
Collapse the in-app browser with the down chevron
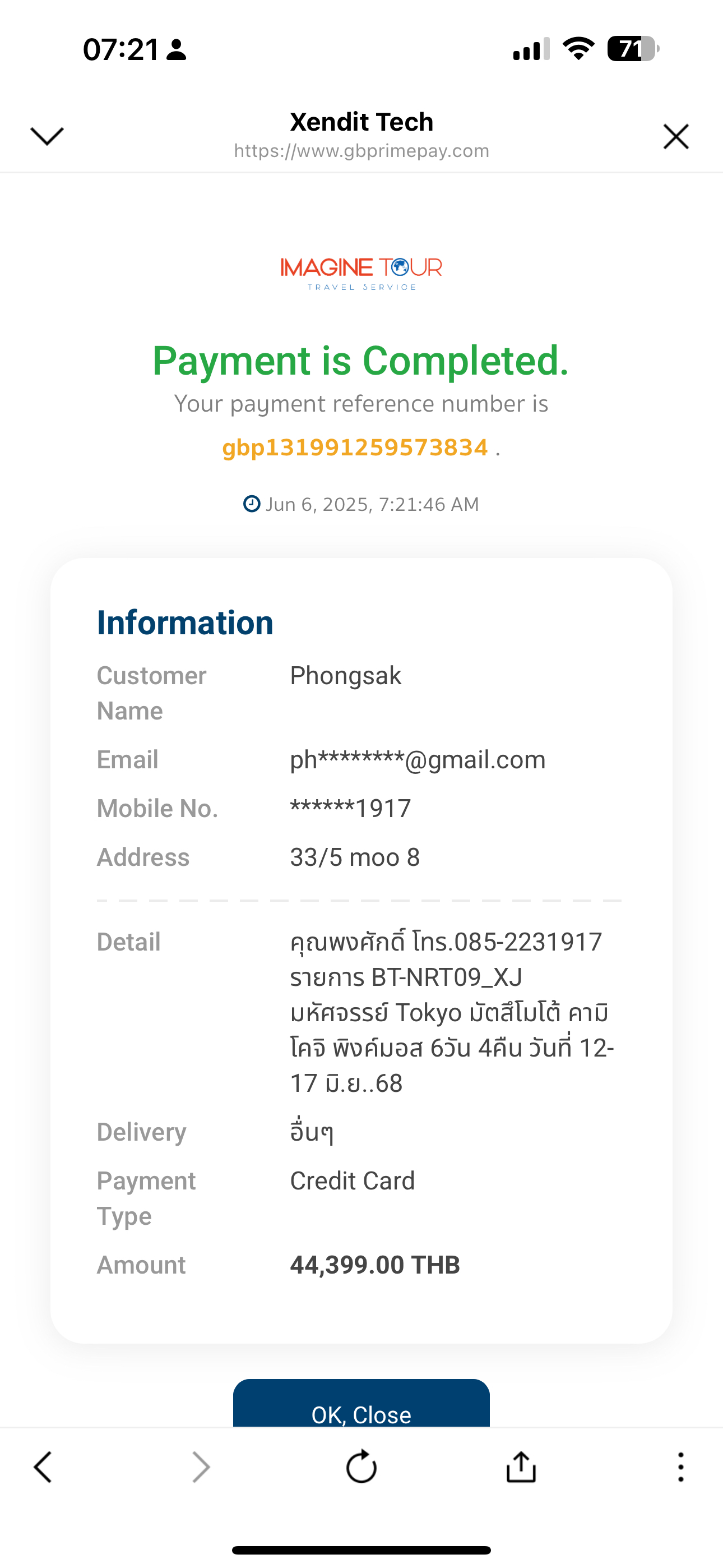click(47, 136)
